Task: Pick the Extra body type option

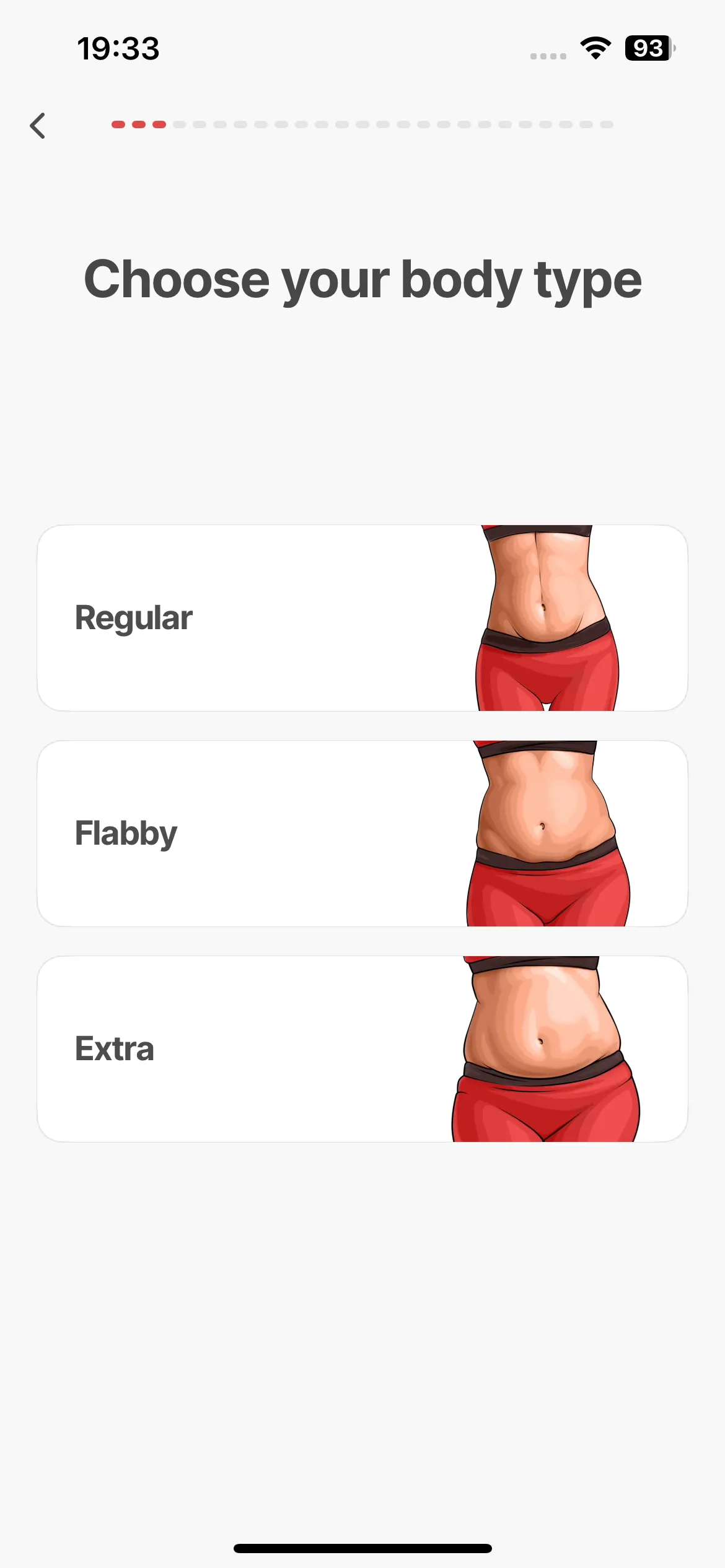Action: click(362, 1049)
